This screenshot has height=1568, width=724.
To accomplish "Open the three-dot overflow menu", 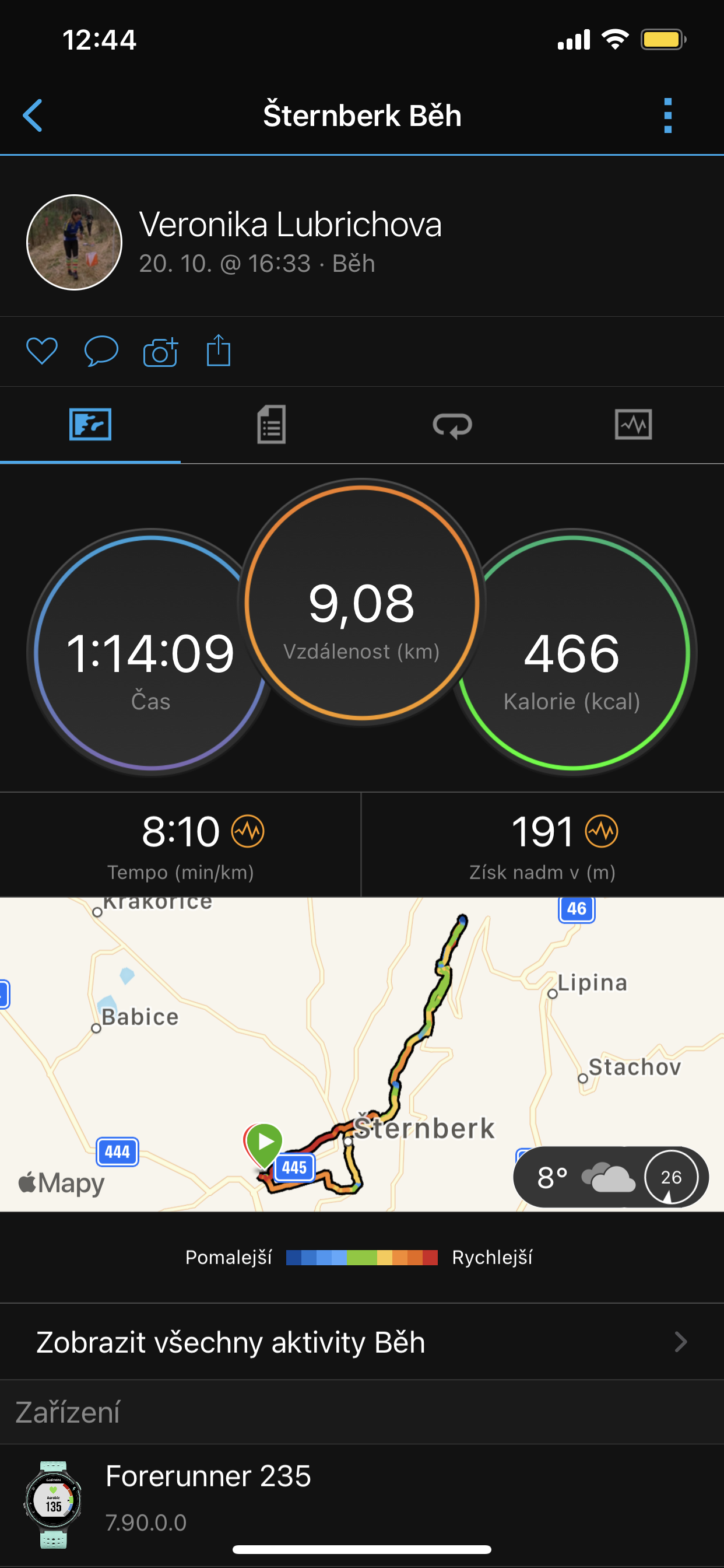I will (667, 115).
